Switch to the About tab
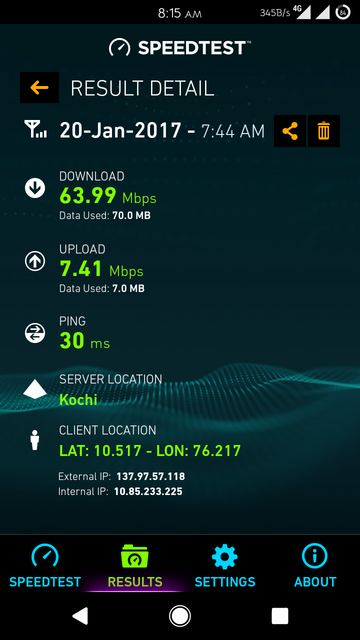 pyautogui.click(x=315, y=565)
